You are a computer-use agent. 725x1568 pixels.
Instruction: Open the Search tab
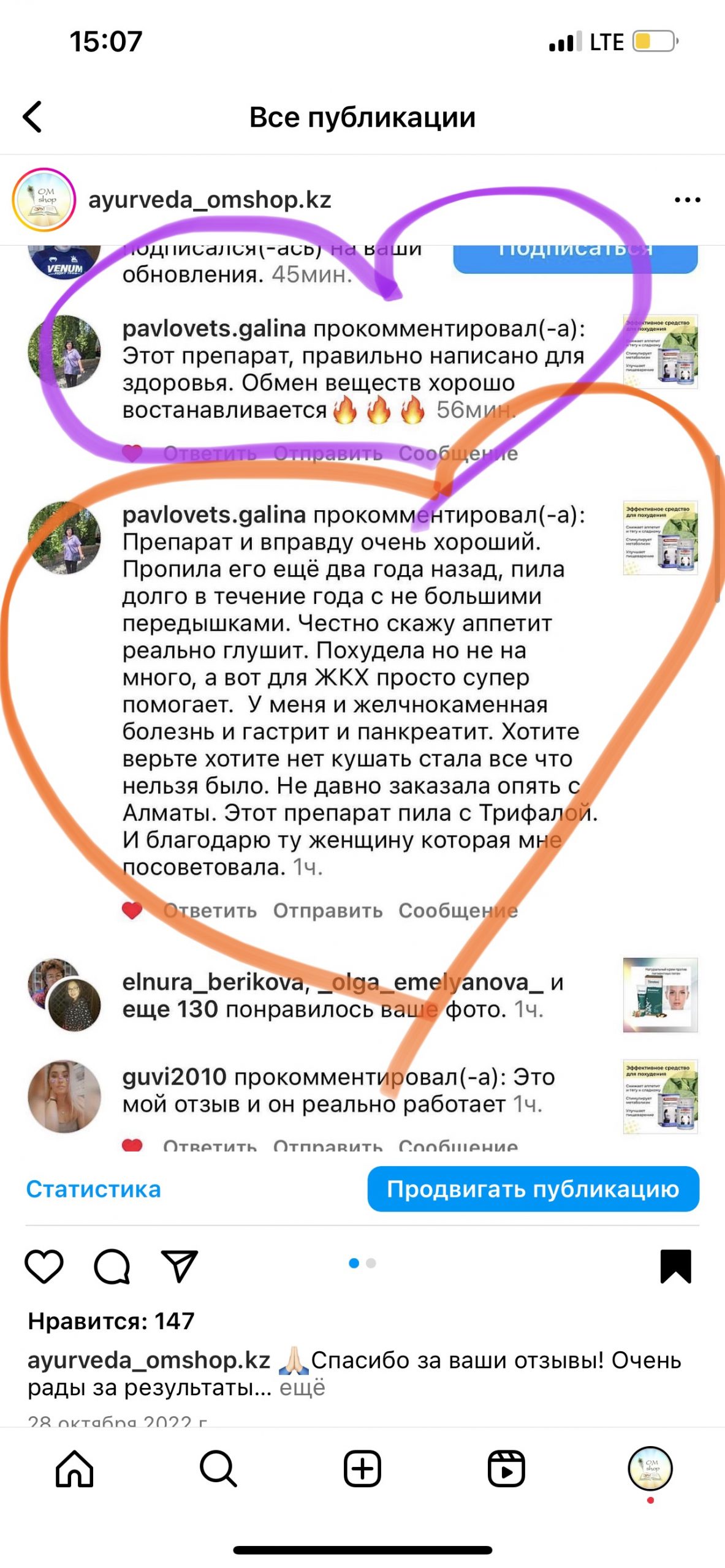coord(218,1468)
